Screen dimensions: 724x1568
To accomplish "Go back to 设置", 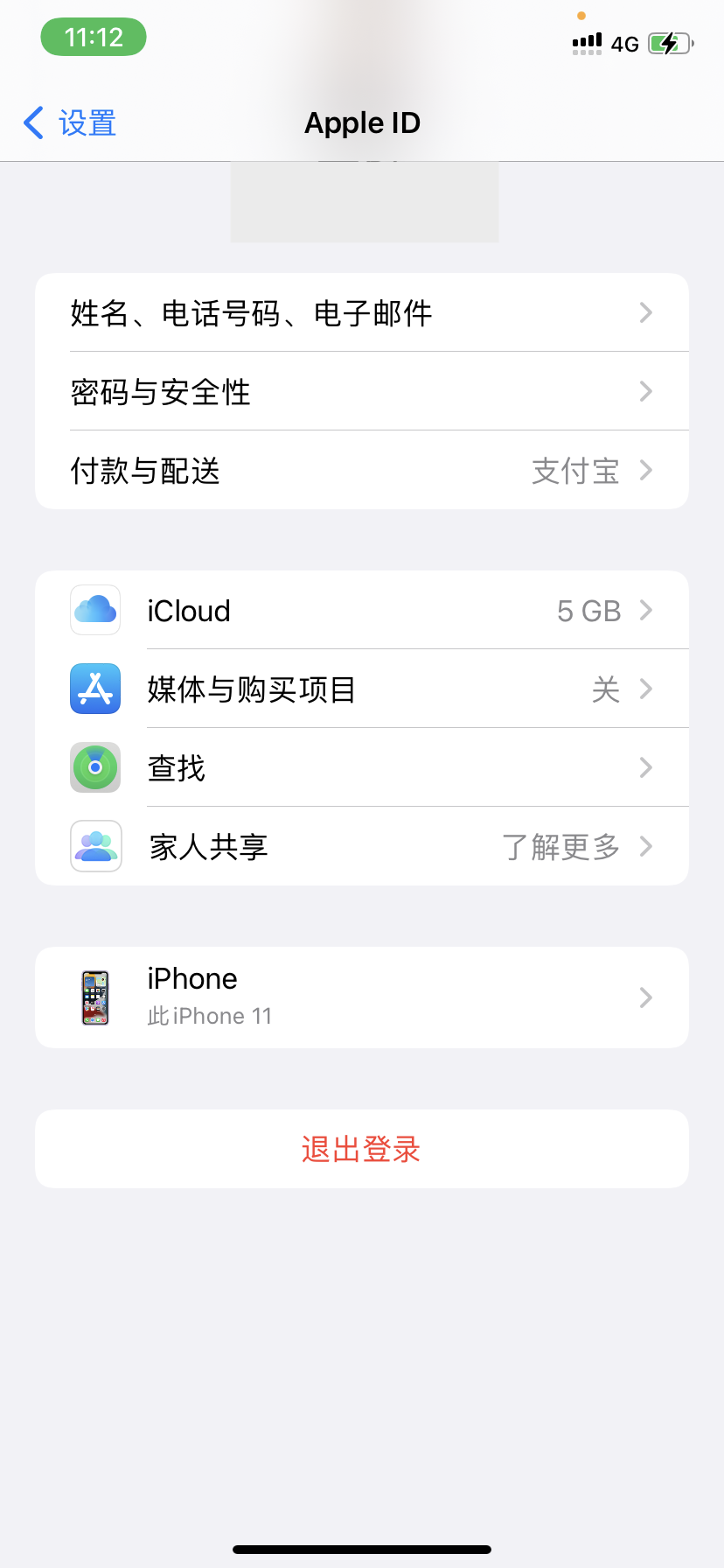I will click(70, 123).
